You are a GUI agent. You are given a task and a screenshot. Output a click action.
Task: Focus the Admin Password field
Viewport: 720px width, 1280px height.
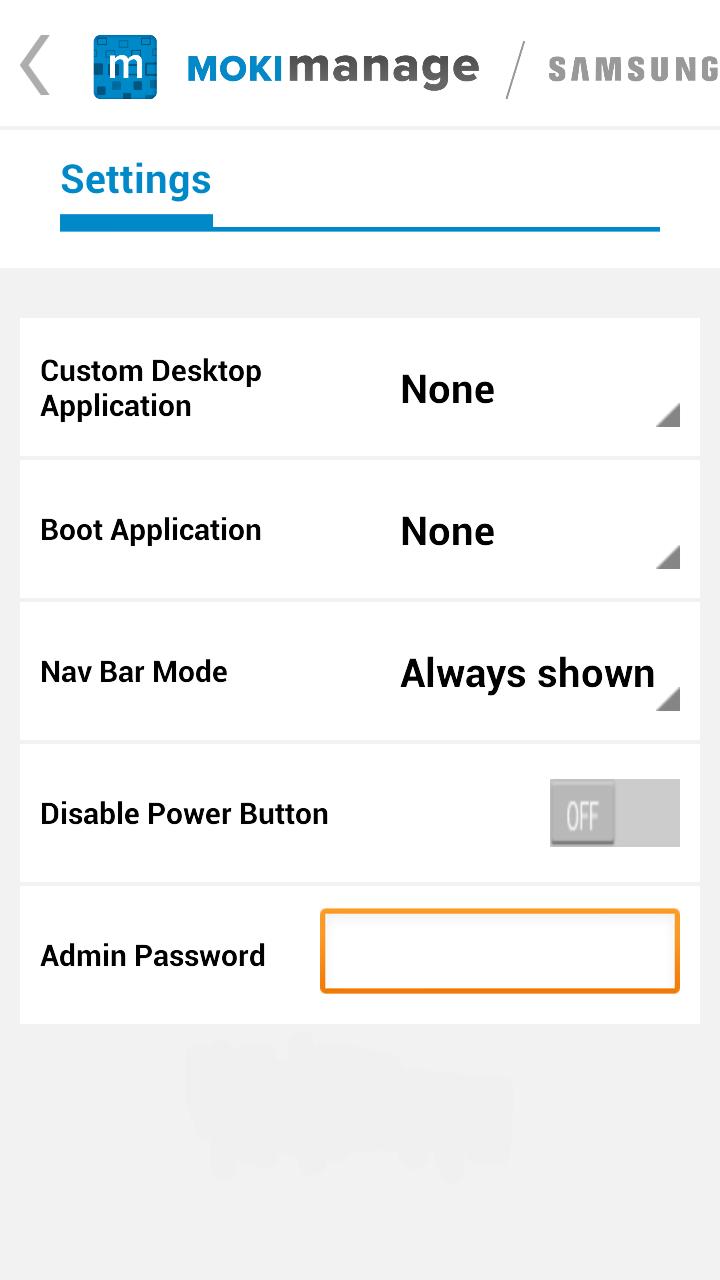coord(499,951)
